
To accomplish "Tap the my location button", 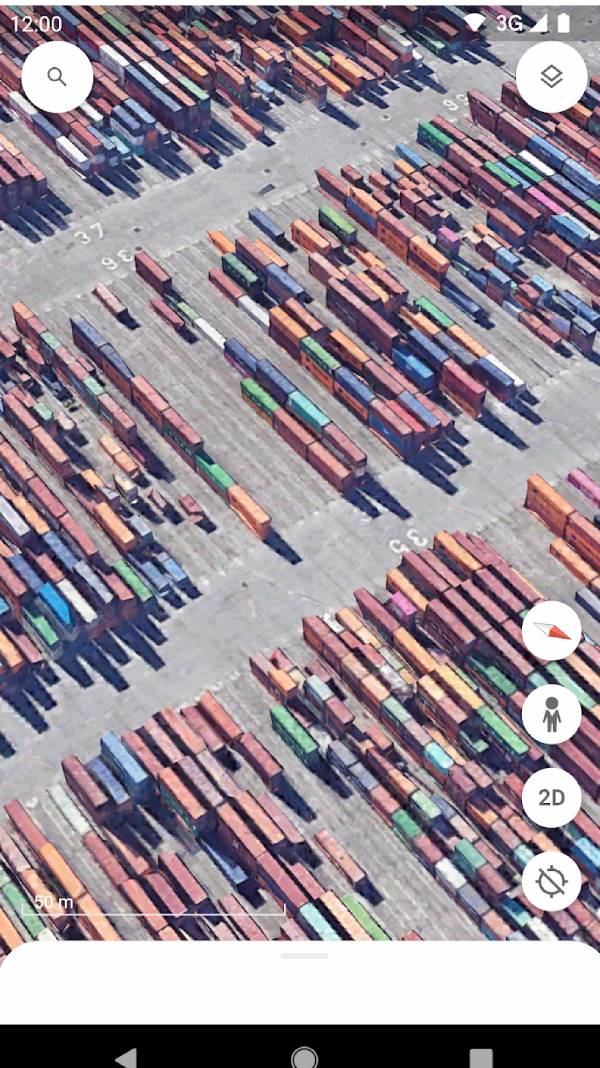I will 551,881.
